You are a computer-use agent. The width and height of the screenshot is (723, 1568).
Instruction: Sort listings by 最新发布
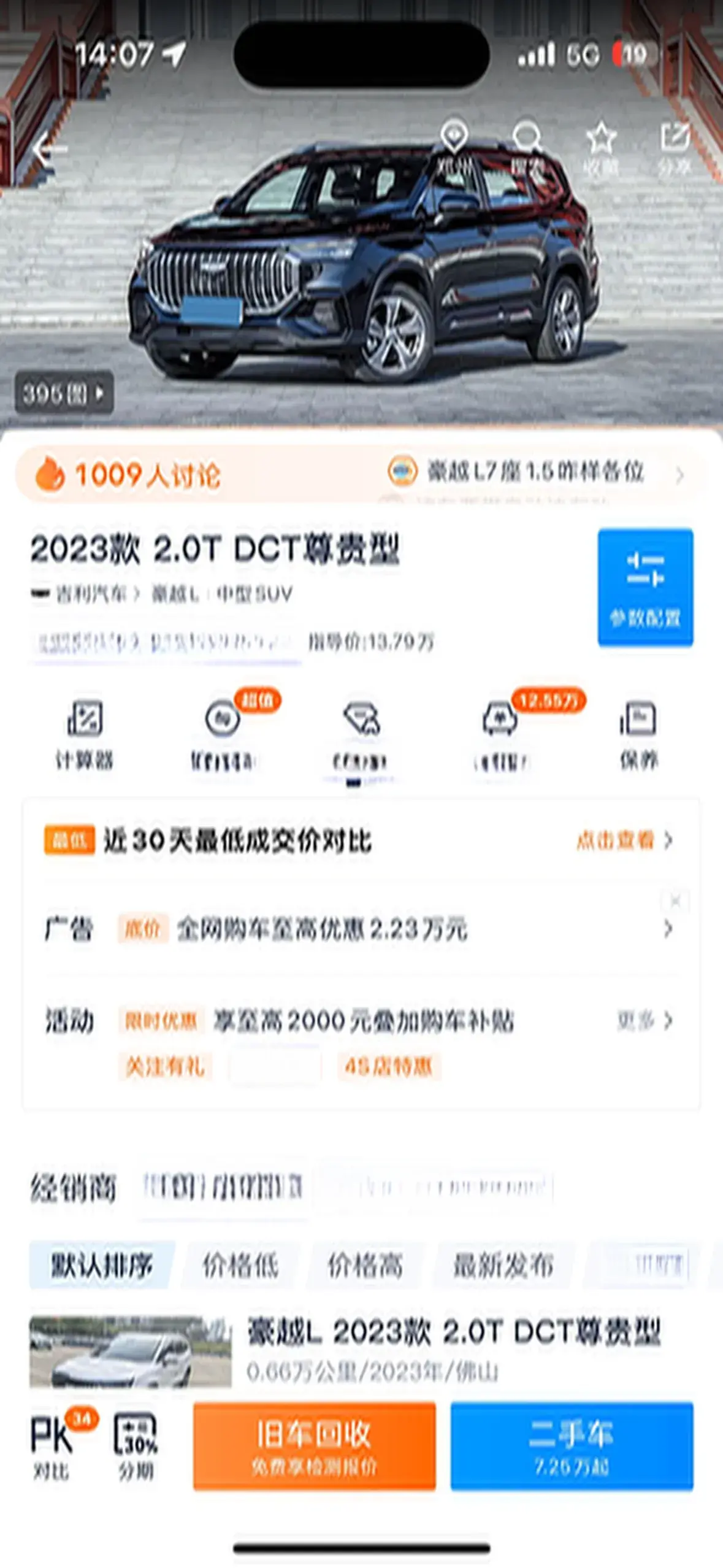503,1264
